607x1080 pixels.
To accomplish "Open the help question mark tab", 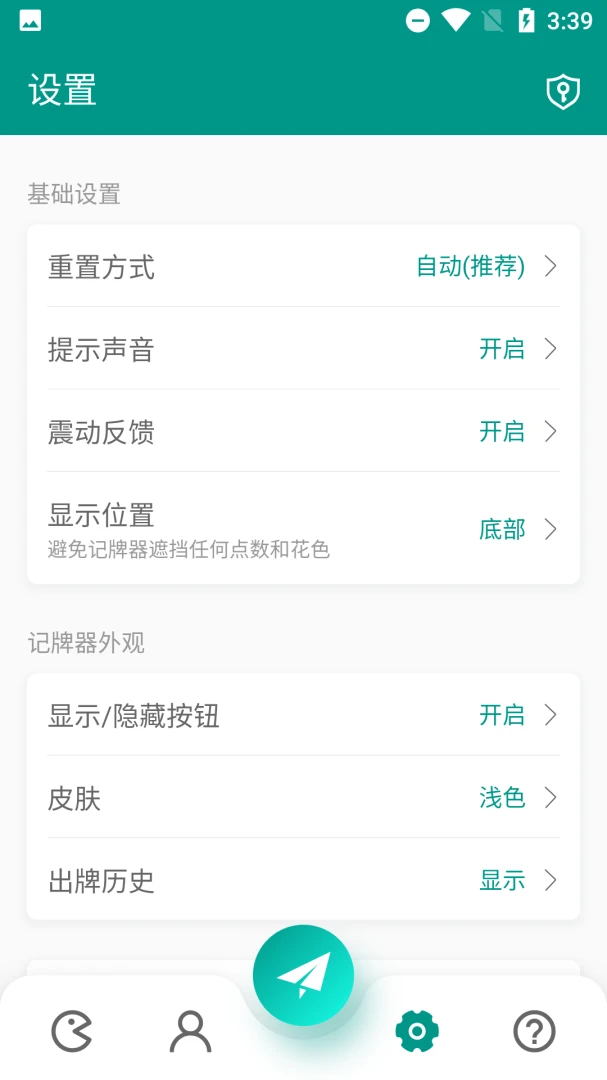I will pos(535,1031).
